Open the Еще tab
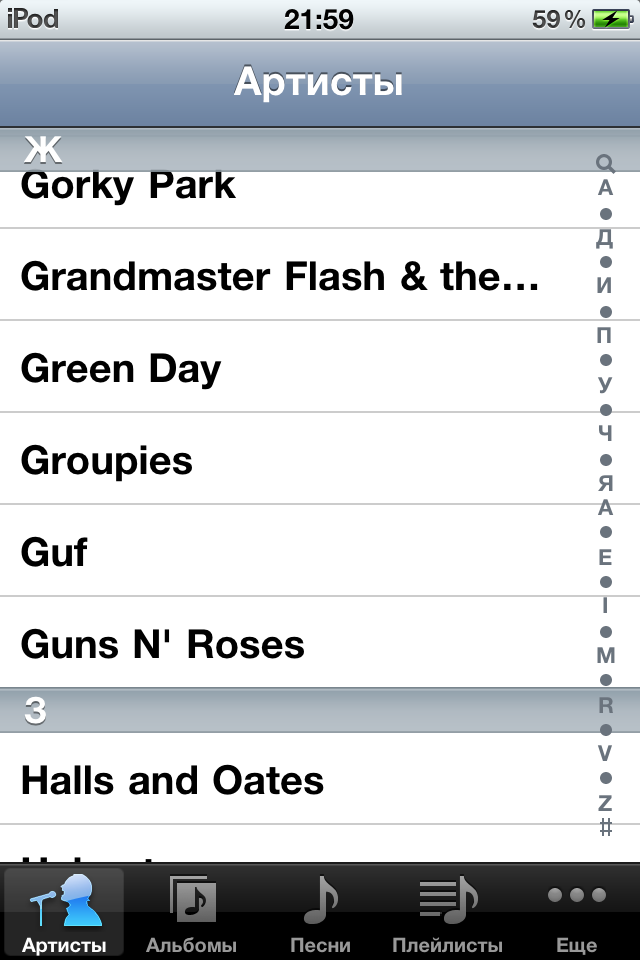Image resolution: width=640 pixels, height=960 pixels. click(577, 912)
